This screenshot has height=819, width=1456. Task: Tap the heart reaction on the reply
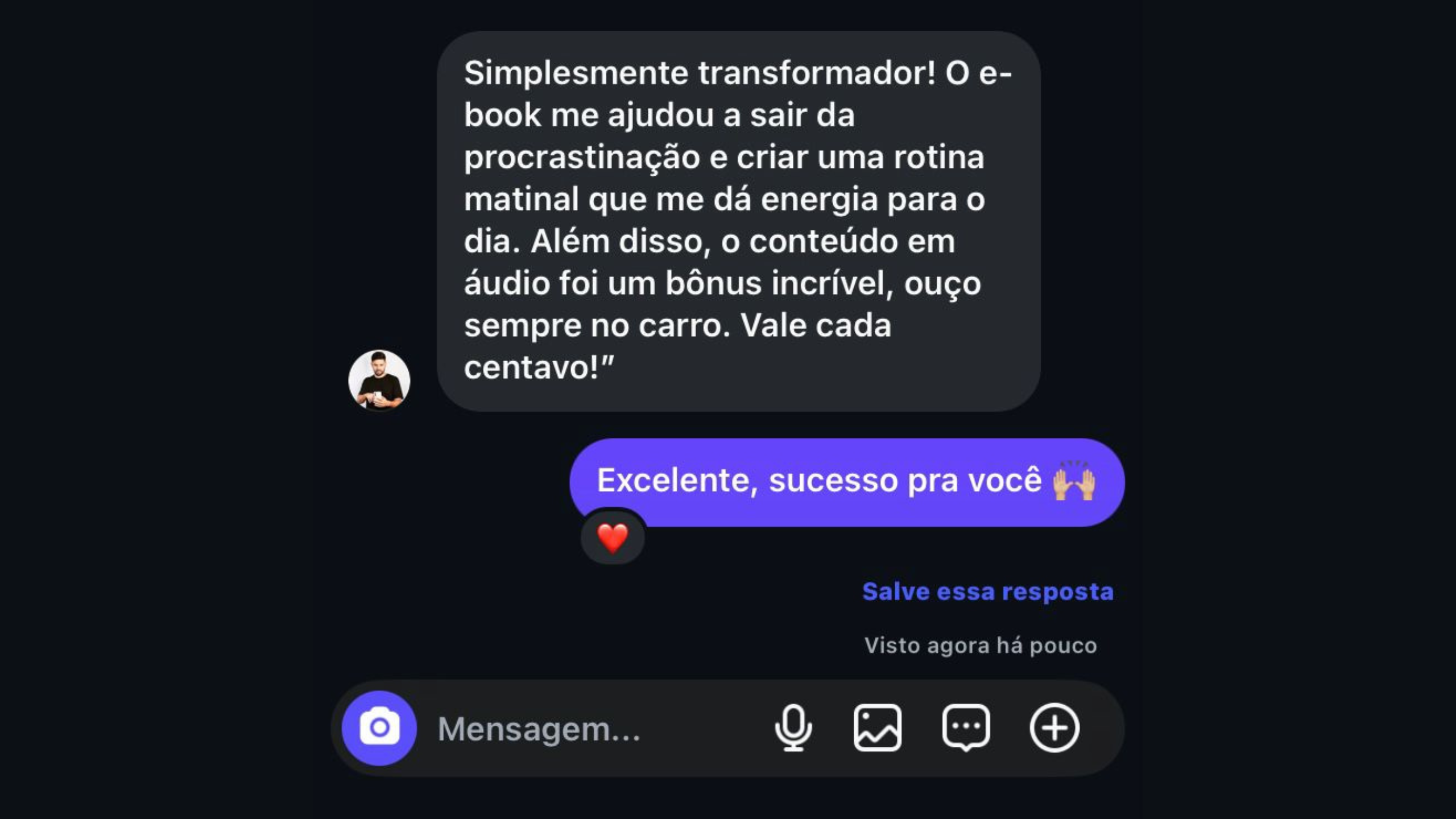click(x=613, y=537)
